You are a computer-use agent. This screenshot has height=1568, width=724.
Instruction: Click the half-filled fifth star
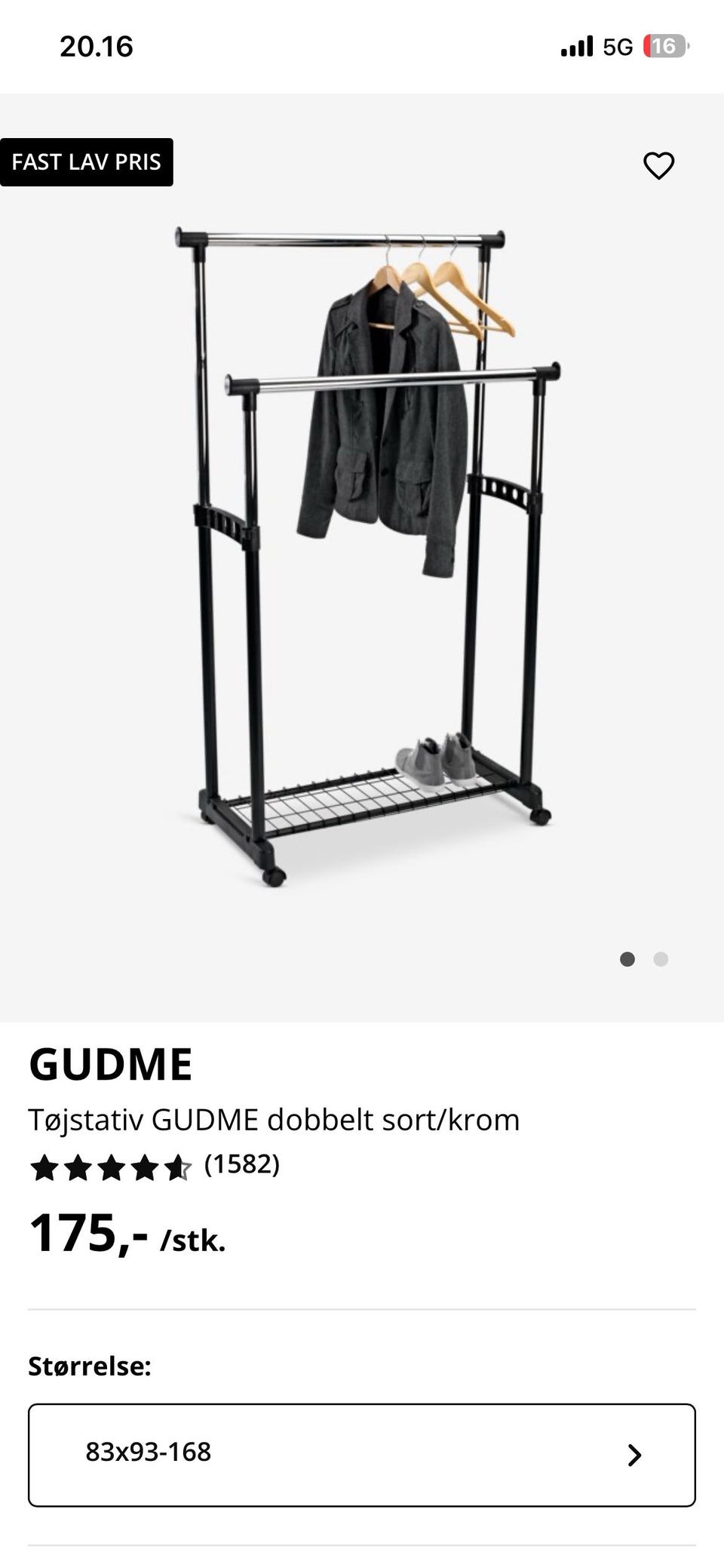(x=179, y=1165)
